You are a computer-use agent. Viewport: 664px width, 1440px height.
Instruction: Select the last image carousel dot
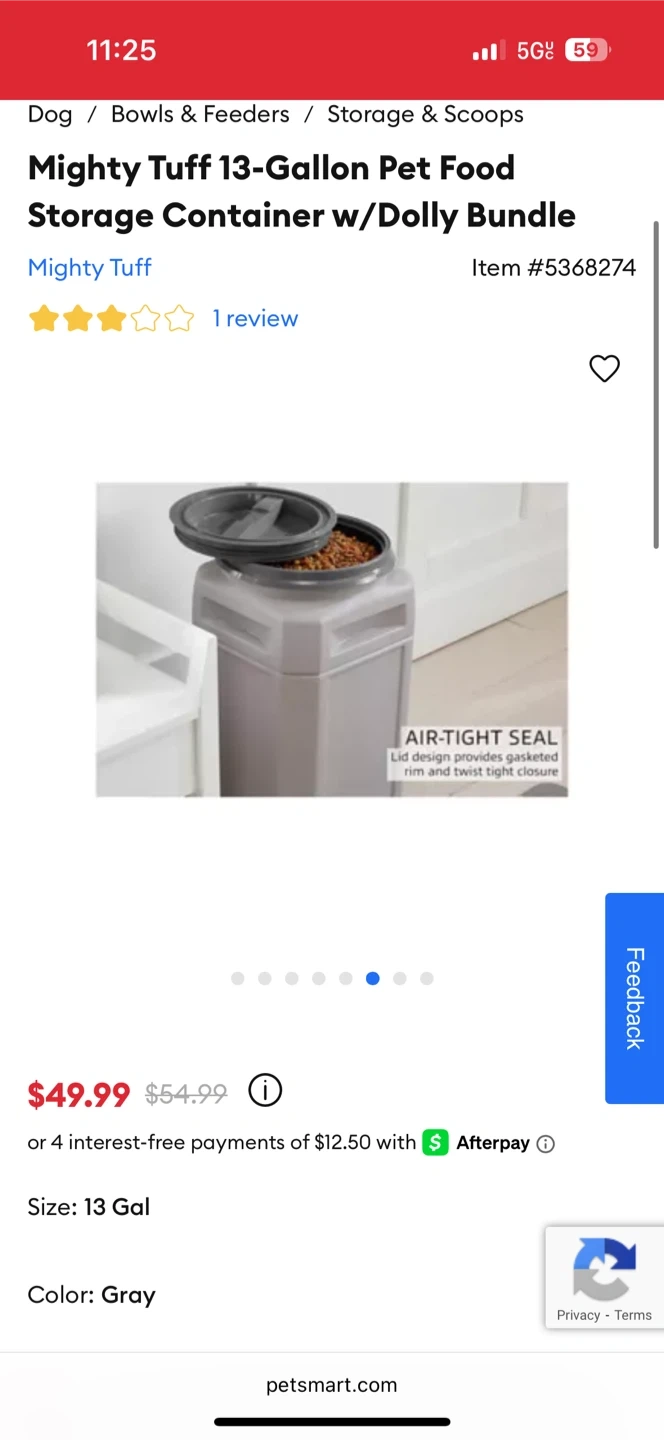(x=427, y=979)
